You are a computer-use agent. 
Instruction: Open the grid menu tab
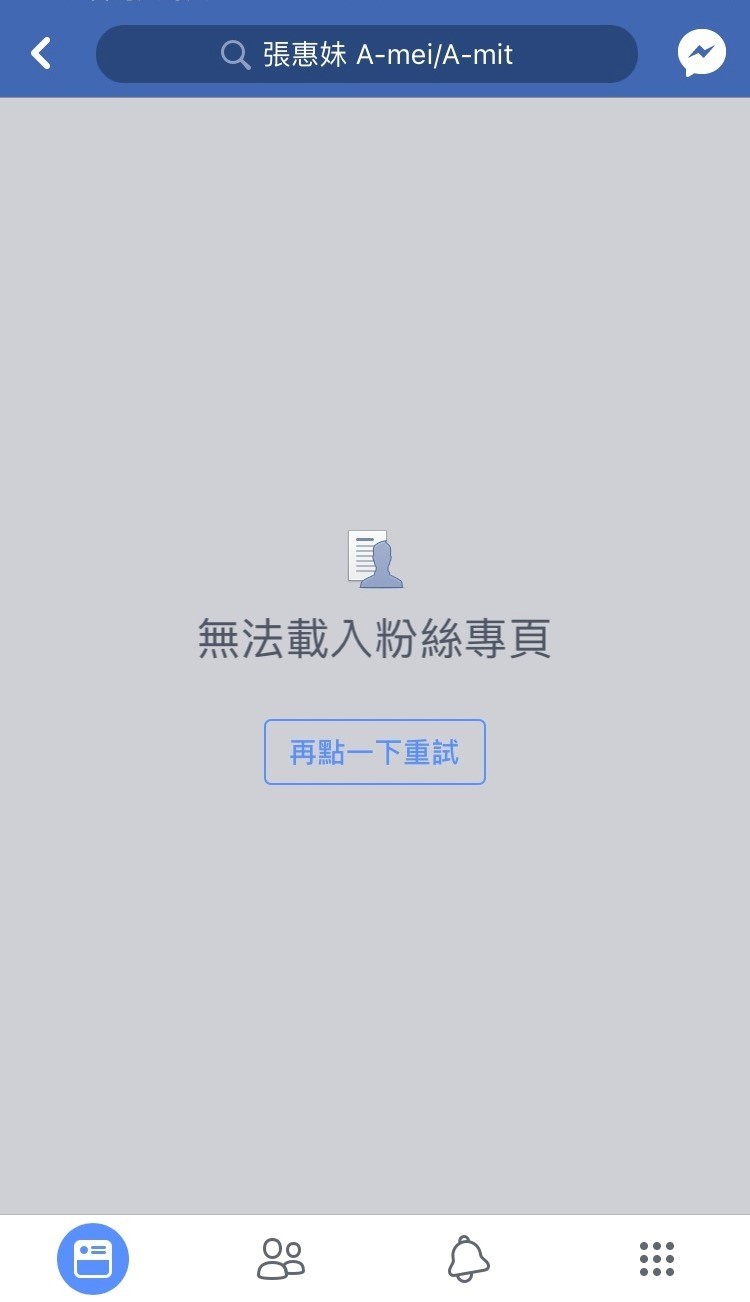click(657, 1259)
